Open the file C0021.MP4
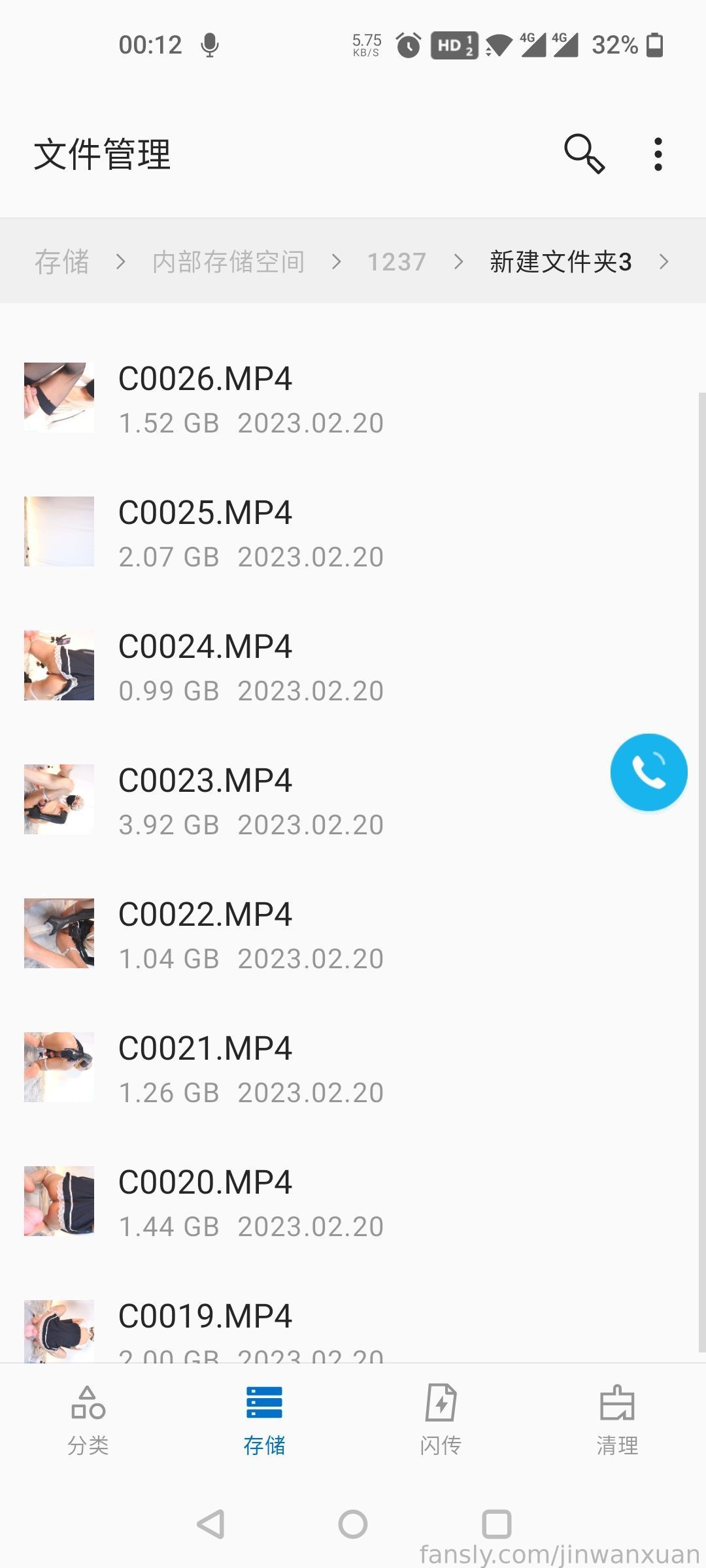 coord(353,1068)
